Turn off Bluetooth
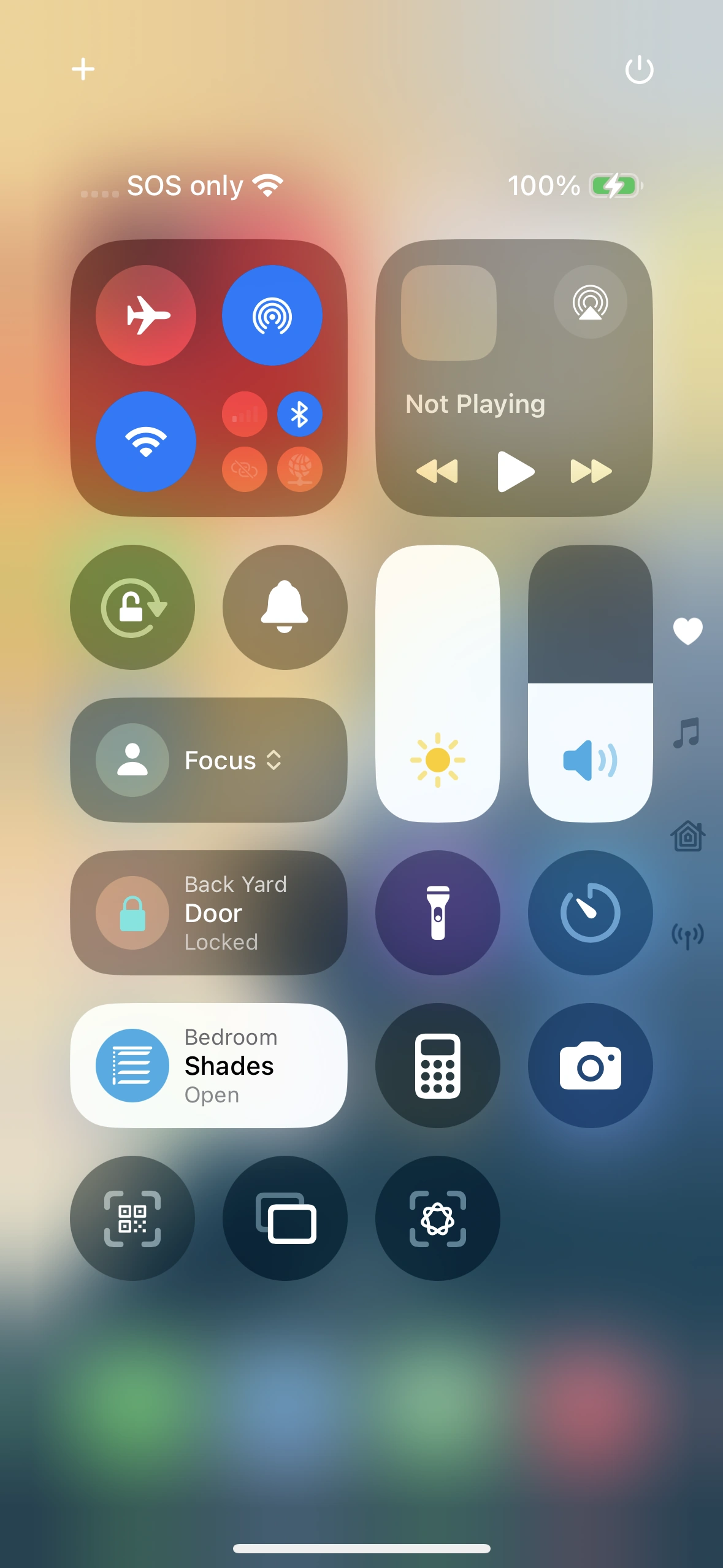 299,415
